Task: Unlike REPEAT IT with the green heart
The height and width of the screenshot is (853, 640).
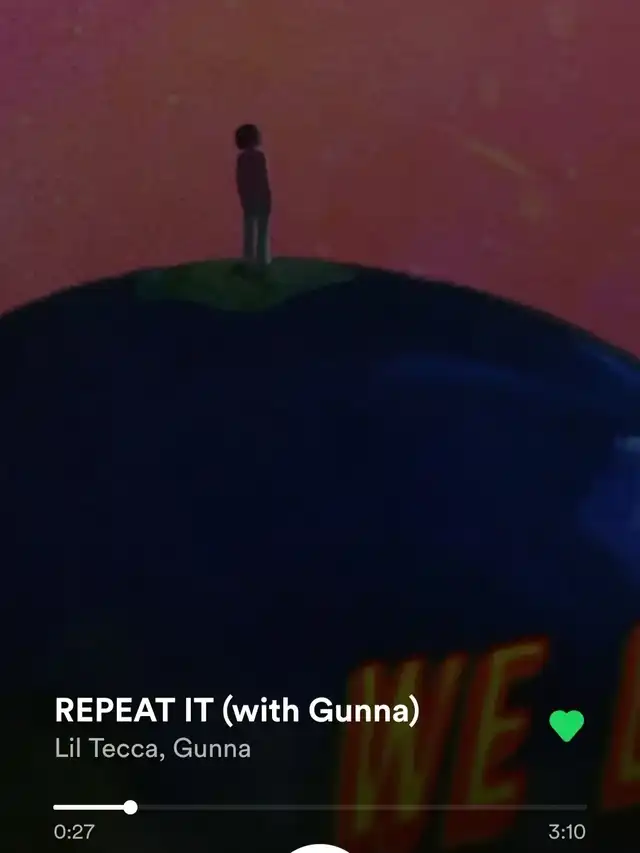Action: (x=566, y=726)
